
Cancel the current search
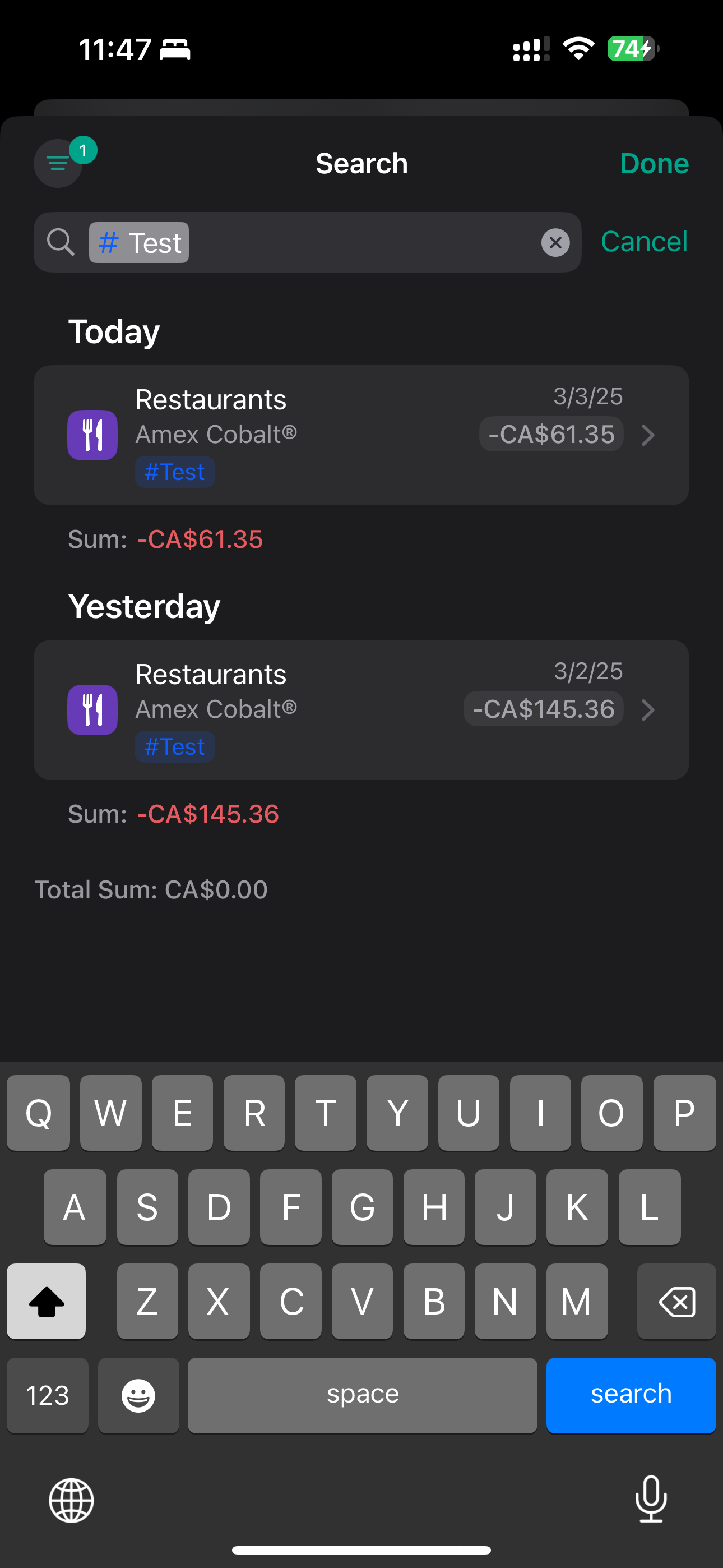coord(644,242)
